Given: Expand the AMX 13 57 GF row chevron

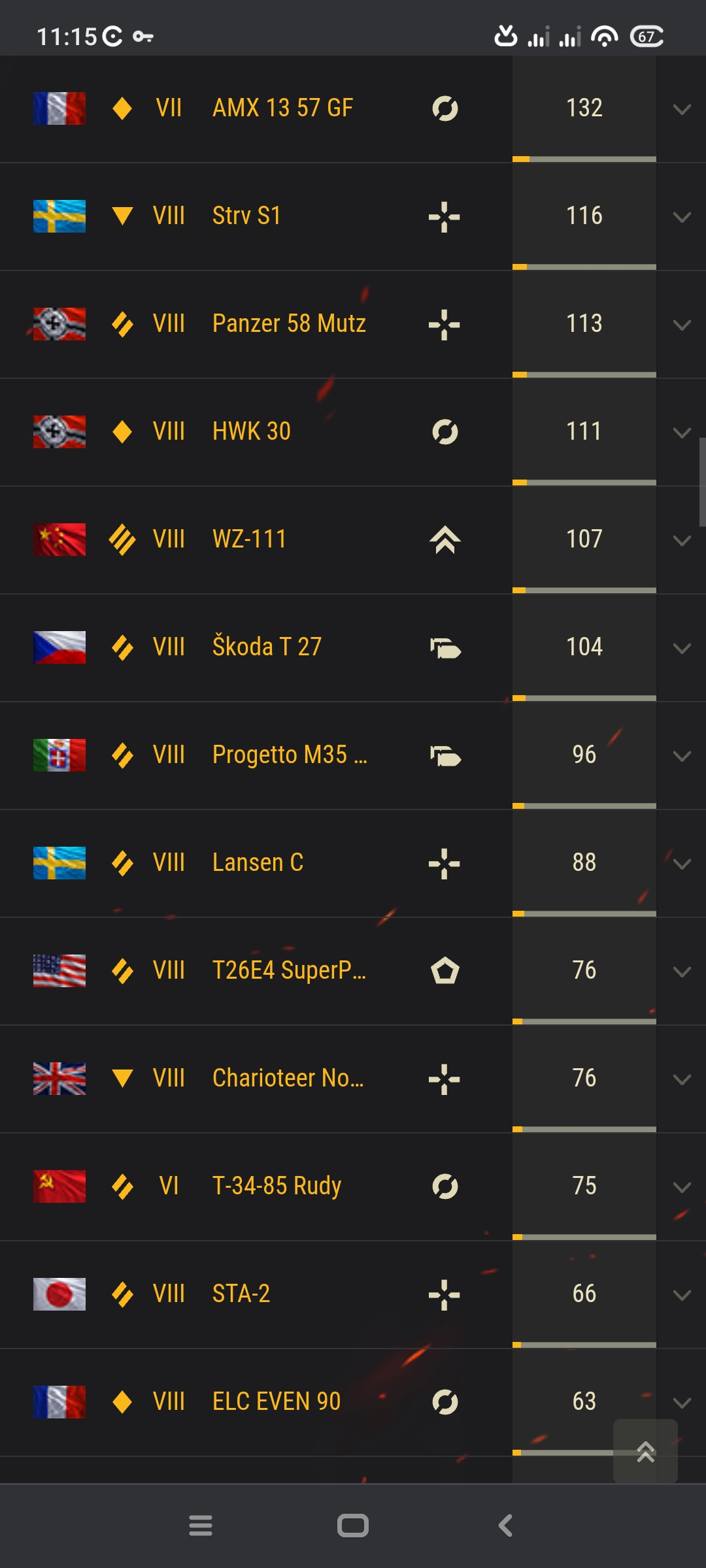Looking at the screenshot, I should (682, 109).
